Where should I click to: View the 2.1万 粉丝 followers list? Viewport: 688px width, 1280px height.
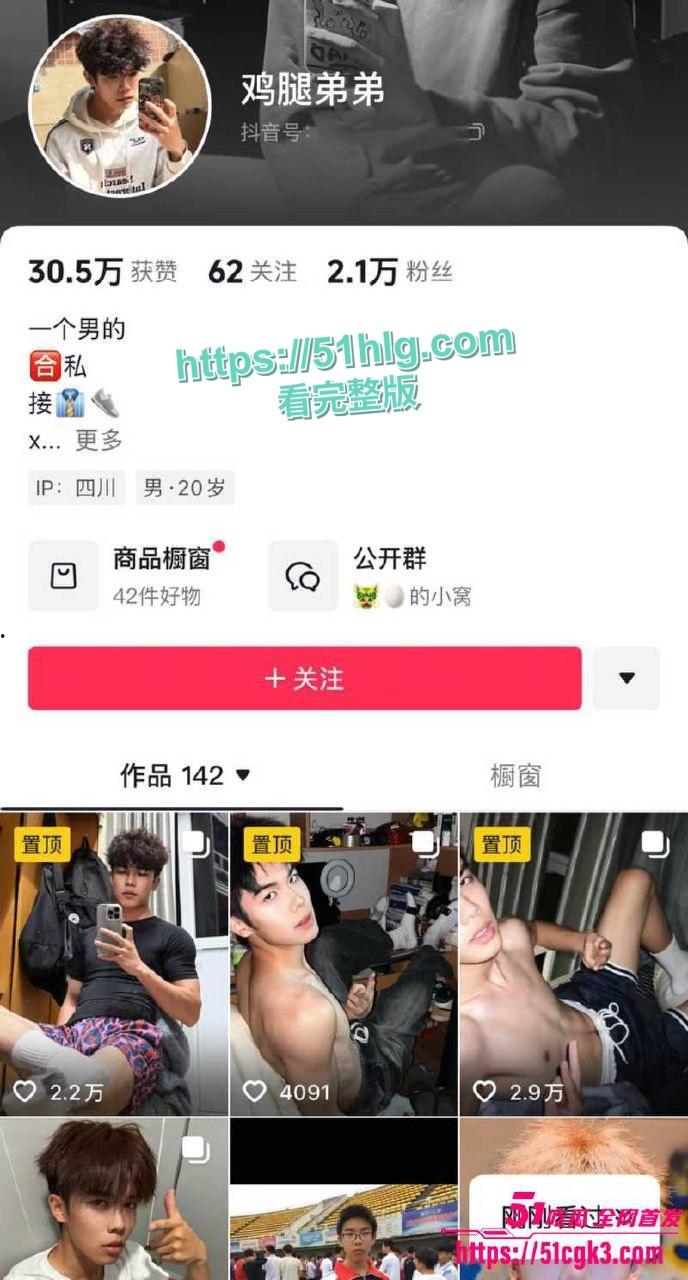click(389, 271)
